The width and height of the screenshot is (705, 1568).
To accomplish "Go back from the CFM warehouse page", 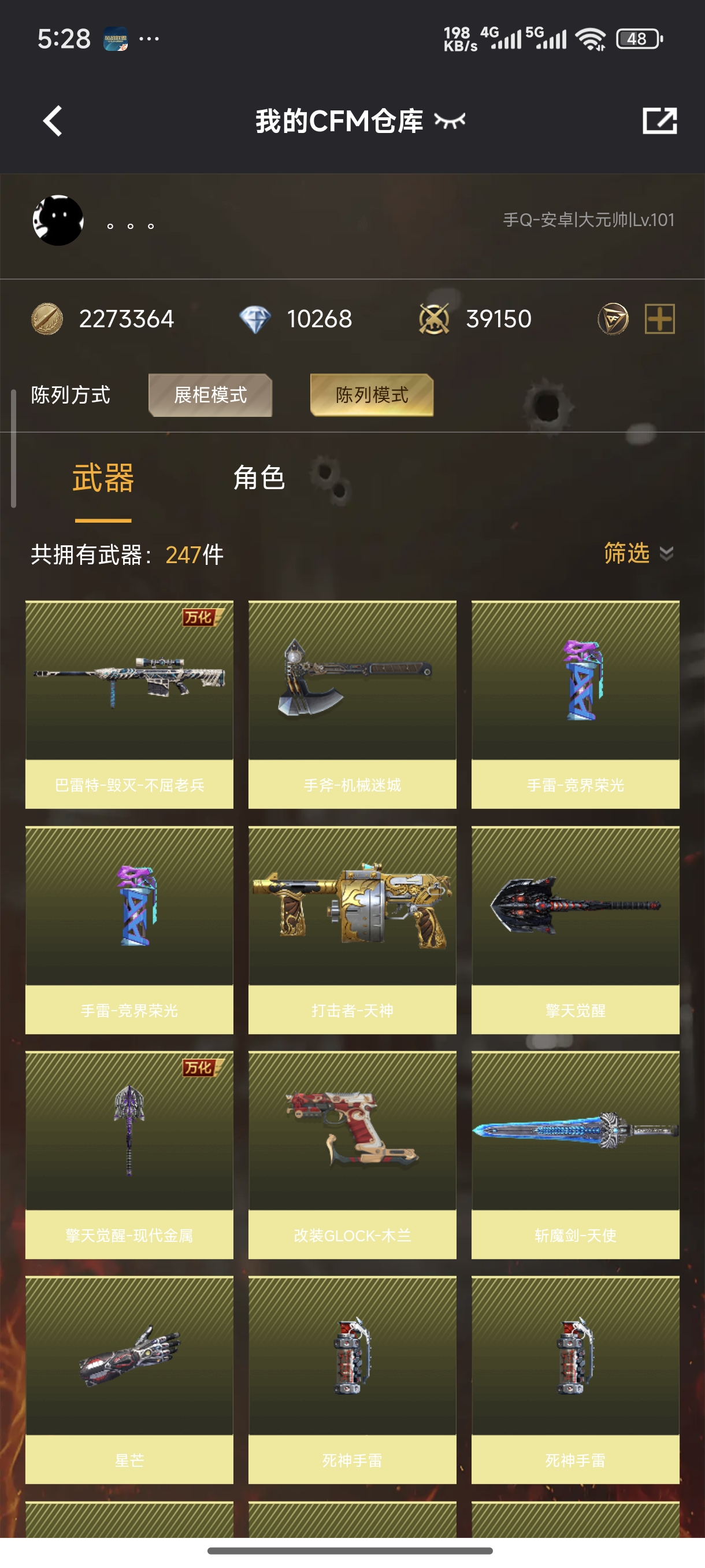I will coord(53,120).
